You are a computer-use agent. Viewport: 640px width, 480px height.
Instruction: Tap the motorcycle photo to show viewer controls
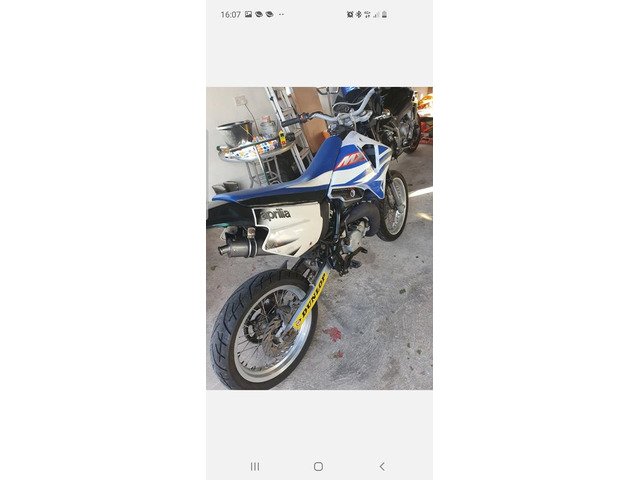pos(319,238)
